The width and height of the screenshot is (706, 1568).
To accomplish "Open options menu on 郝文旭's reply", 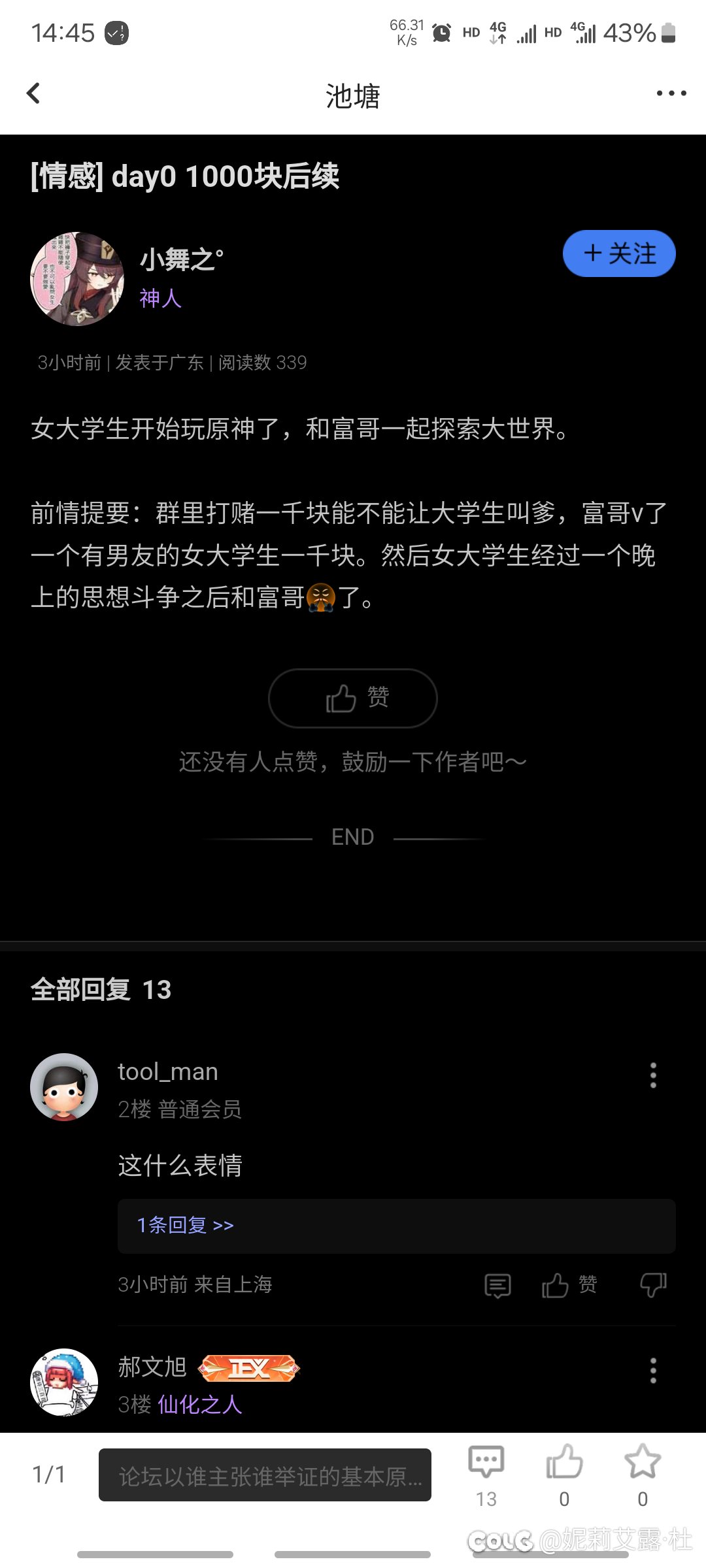I will pyautogui.click(x=653, y=1370).
